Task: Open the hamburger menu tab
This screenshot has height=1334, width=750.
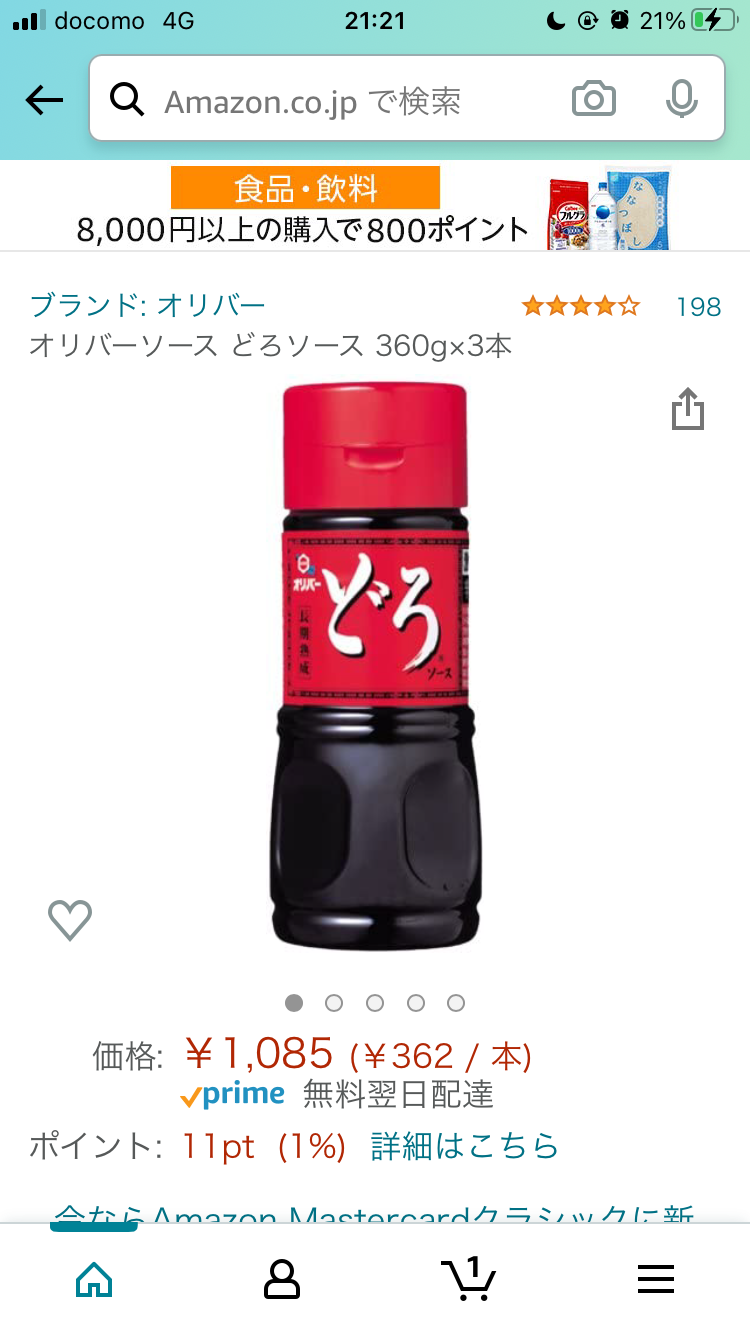Action: (x=656, y=1279)
